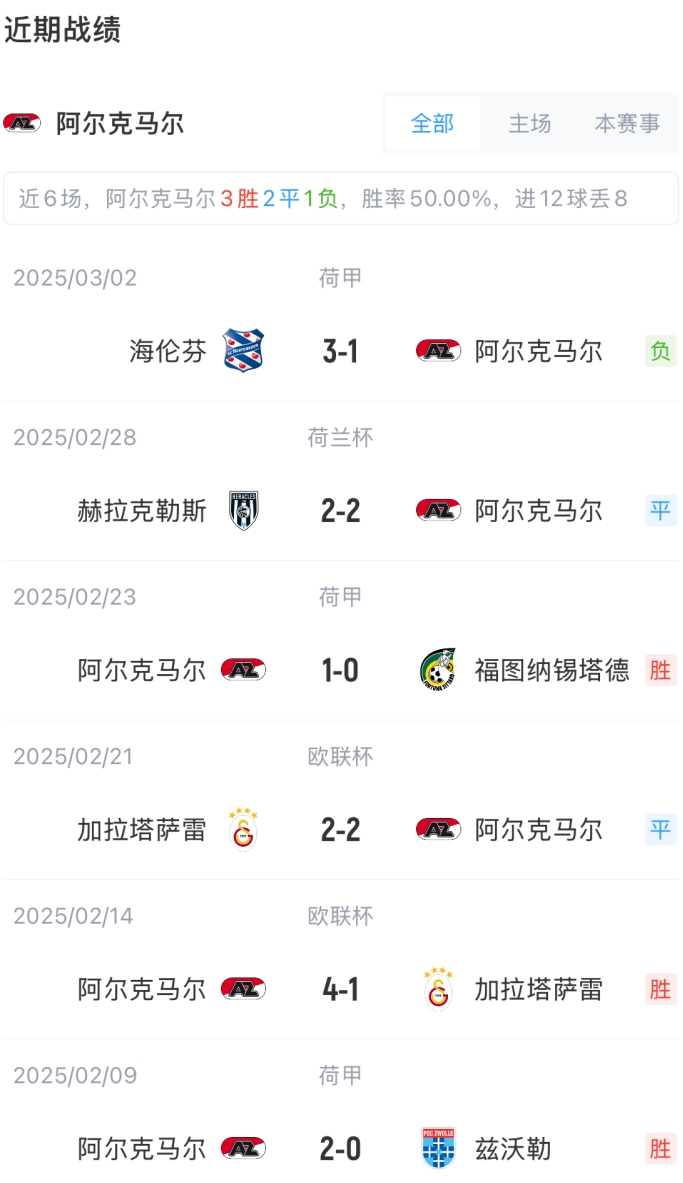Open the 阿尔克马尔 4-1 加拉塔萨雷 match
The image size is (683, 1183).
coord(340,989)
